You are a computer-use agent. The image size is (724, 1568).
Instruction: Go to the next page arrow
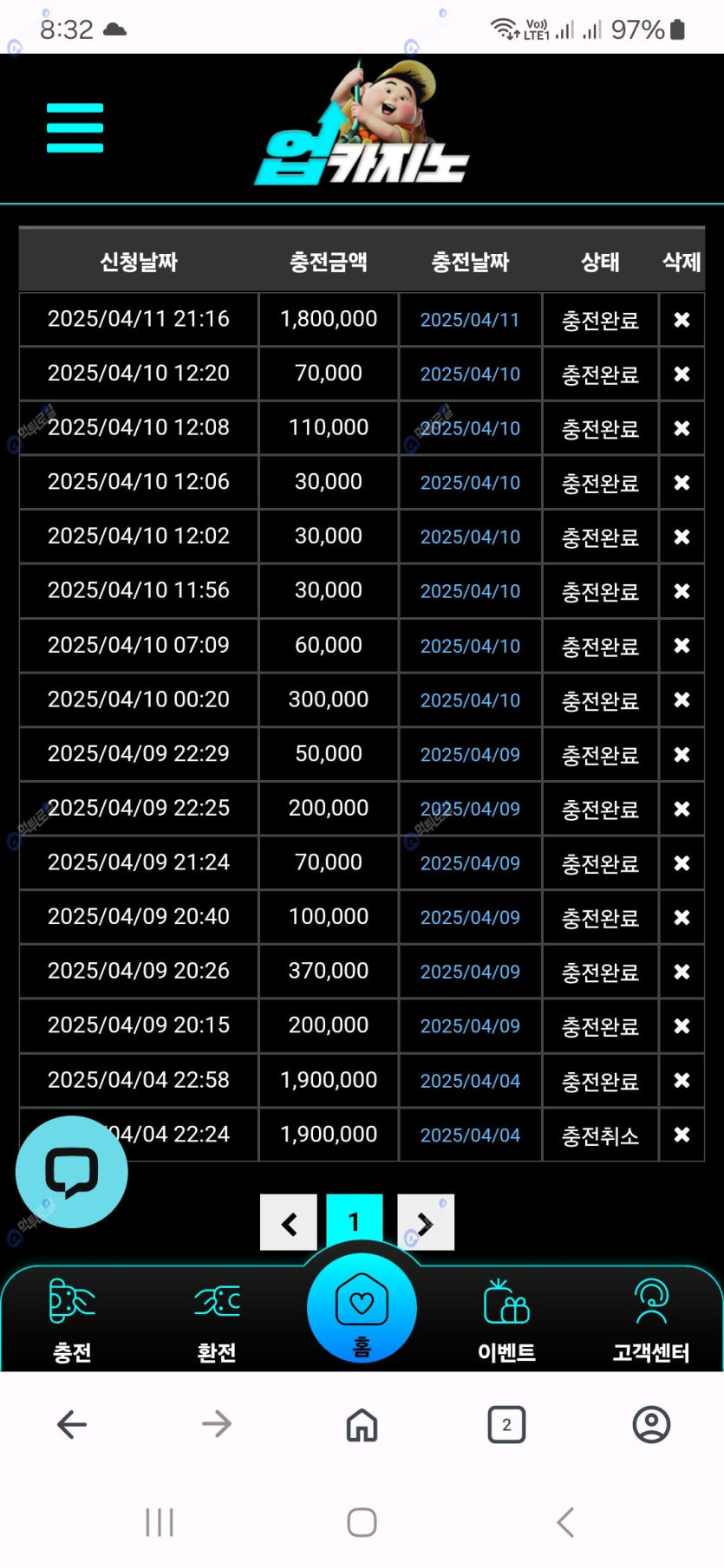[426, 1223]
